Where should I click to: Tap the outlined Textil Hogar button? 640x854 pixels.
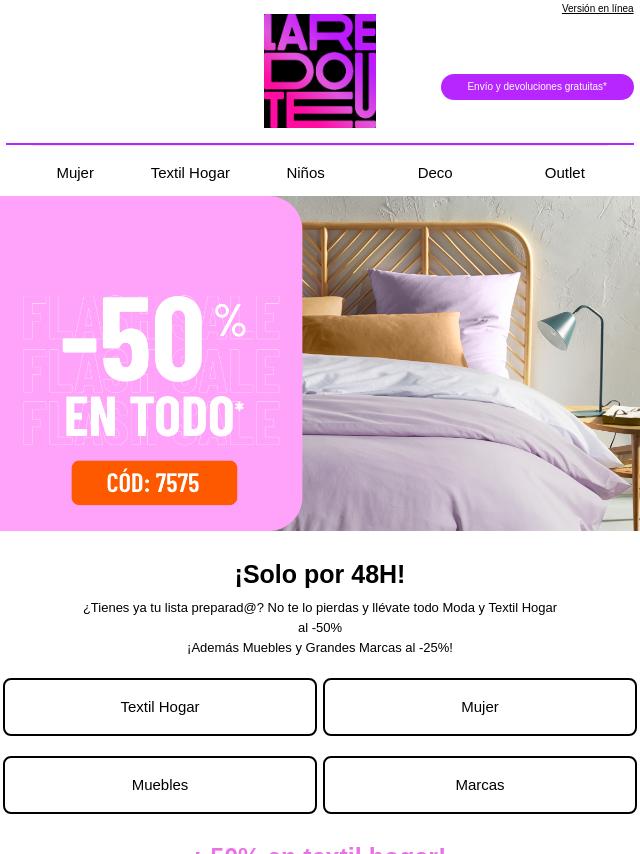point(160,707)
